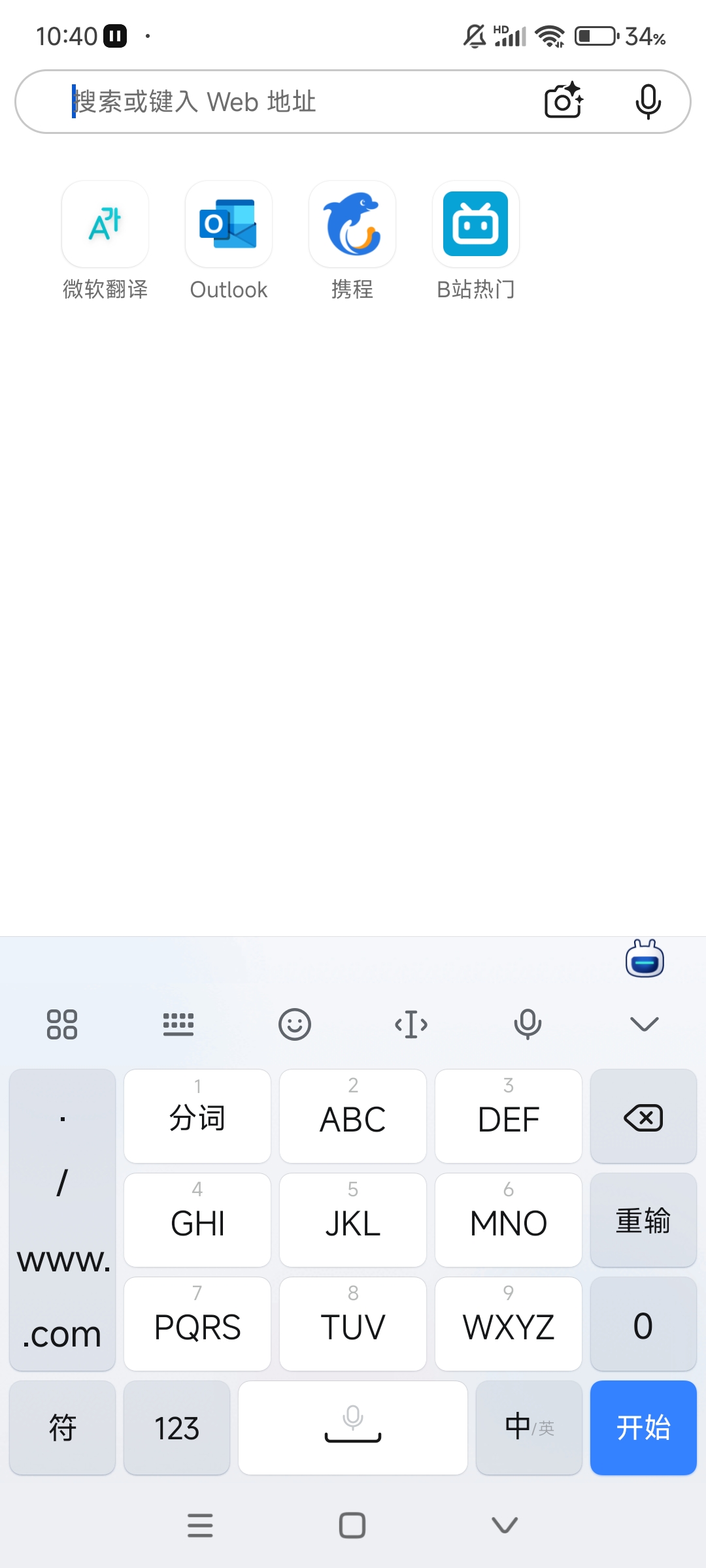Open the keyboard's four-square menu
The height and width of the screenshot is (1568, 706).
[x=62, y=1024]
